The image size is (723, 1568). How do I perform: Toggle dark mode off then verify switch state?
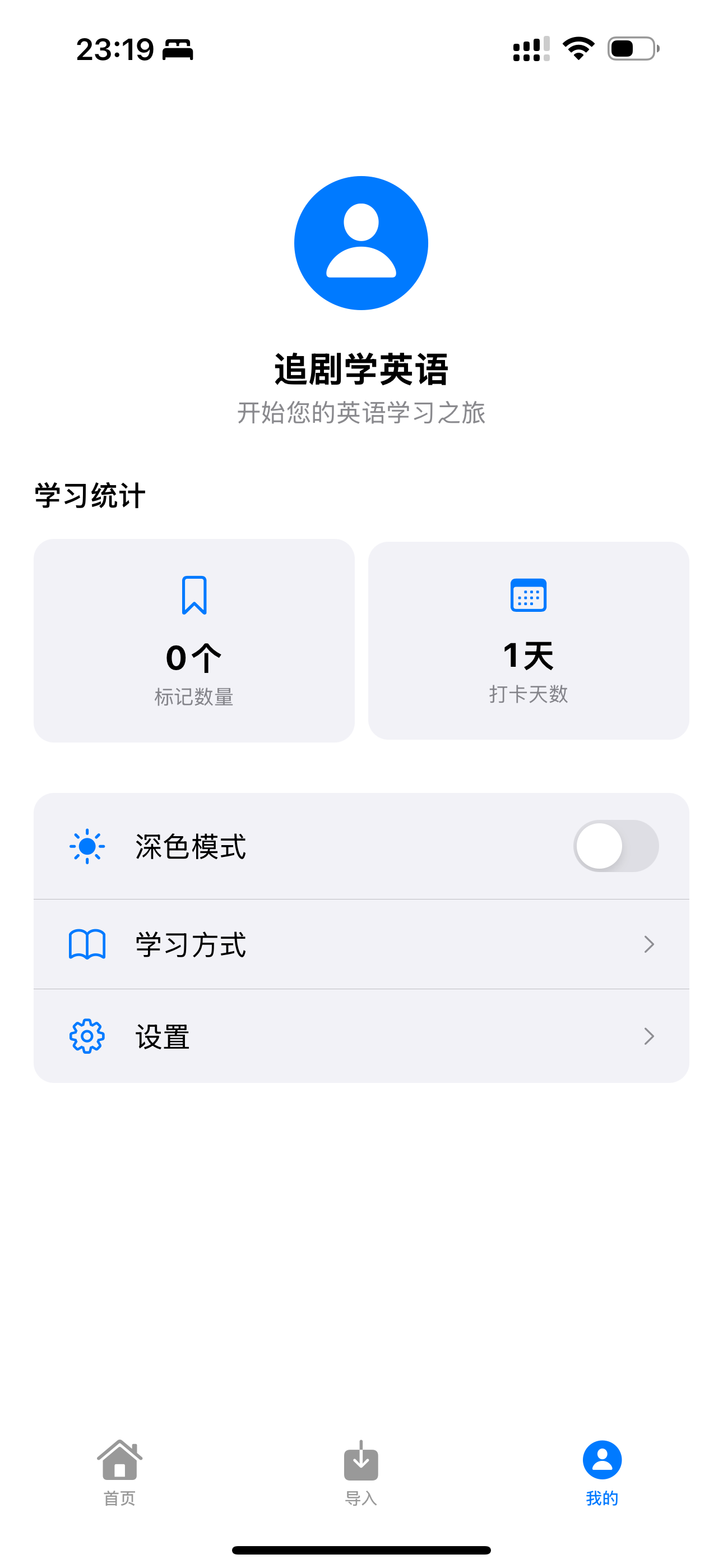[617, 846]
